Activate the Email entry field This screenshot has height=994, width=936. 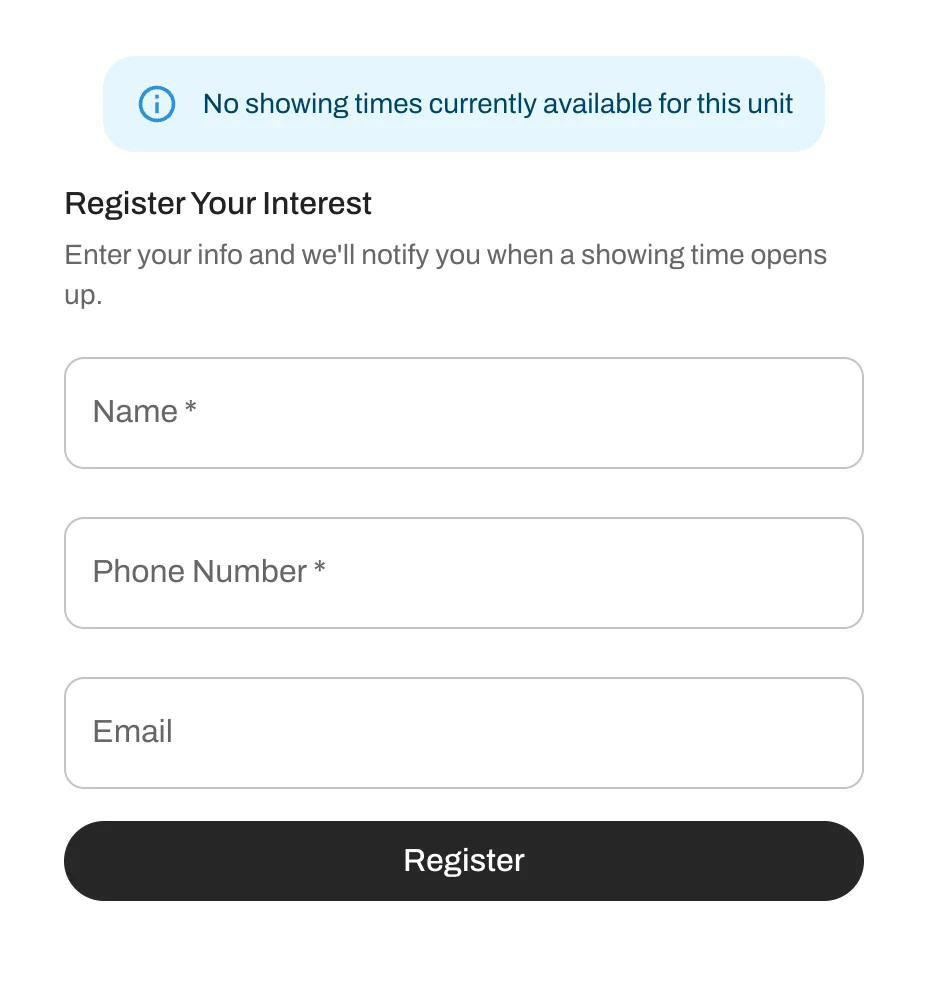click(x=464, y=732)
